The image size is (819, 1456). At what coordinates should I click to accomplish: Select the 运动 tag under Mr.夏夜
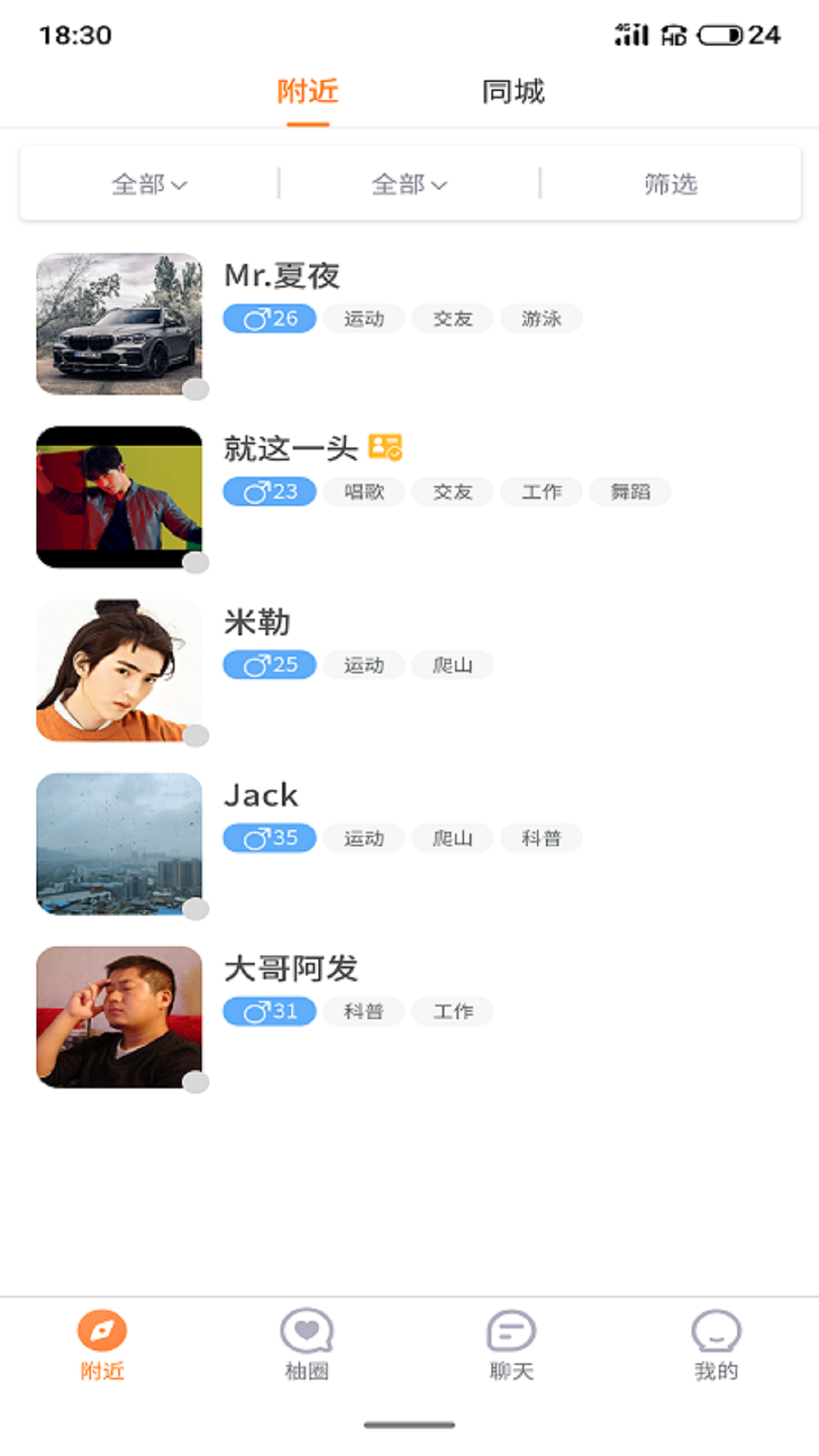364,318
